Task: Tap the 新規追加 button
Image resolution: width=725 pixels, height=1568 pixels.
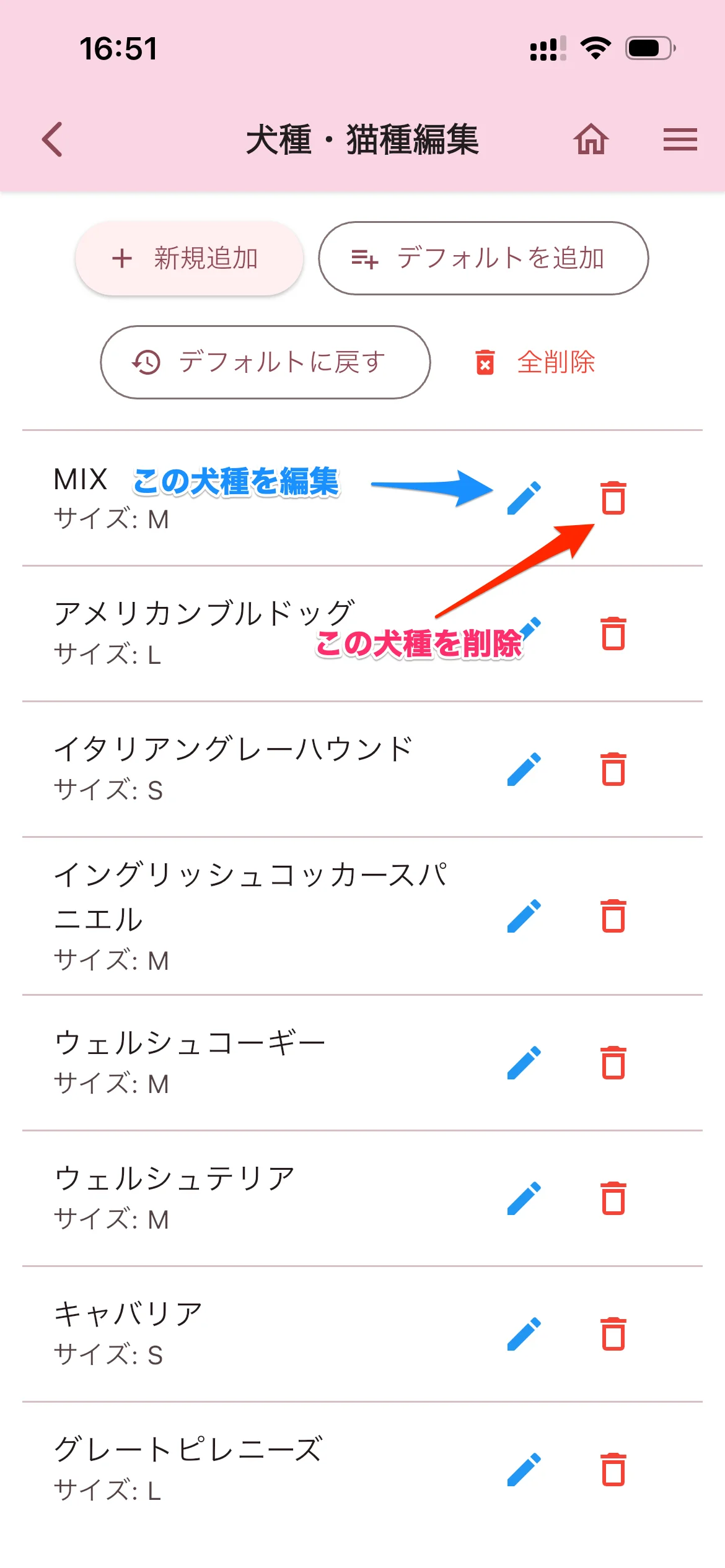Action: pos(189,258)
